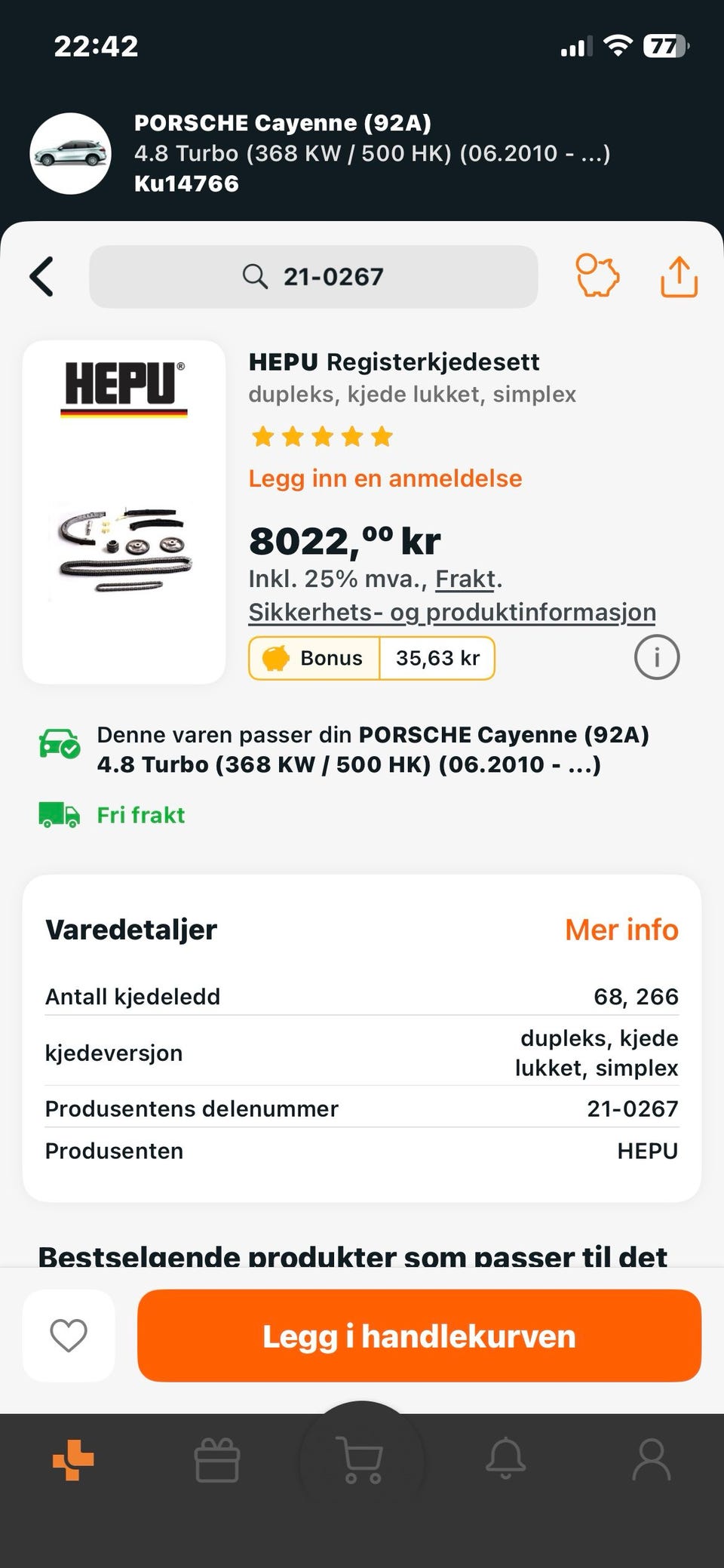Screen dimensions: 724x1568
Task: Share this product via the share icon
Action: (x=677, y=277)
